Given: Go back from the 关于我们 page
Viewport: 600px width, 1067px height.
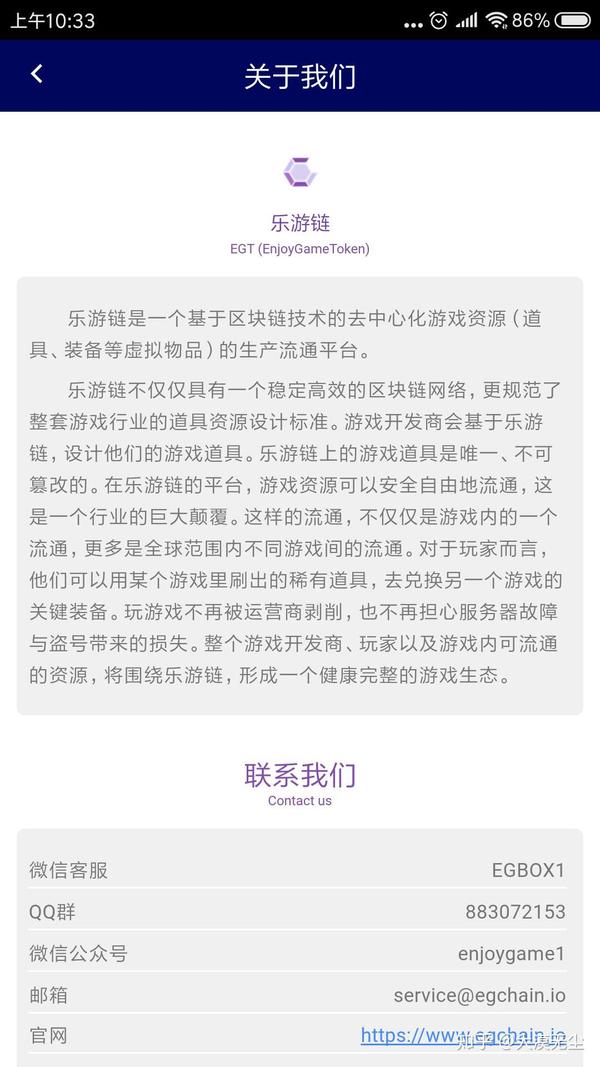Looking at the screenshot, I should 37,74.
